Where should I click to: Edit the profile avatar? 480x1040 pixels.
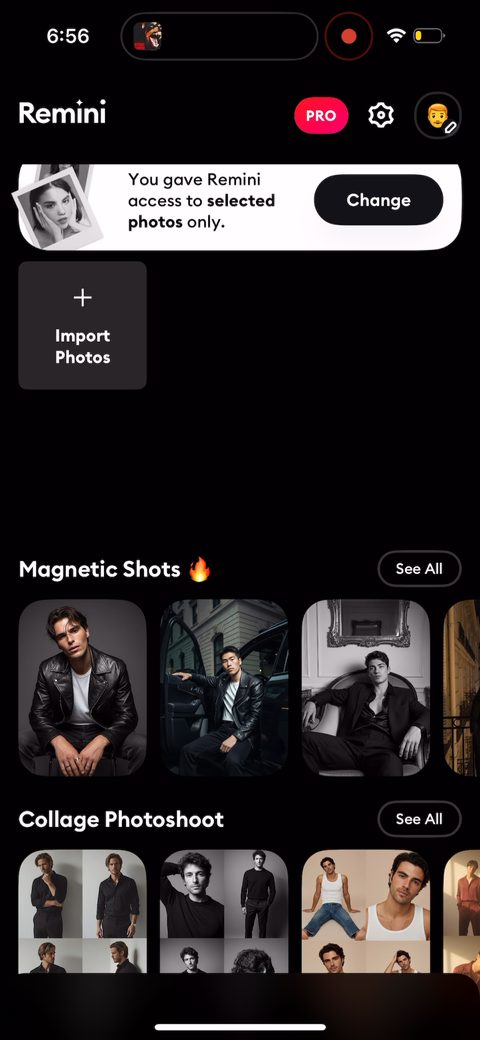[438, 115]
